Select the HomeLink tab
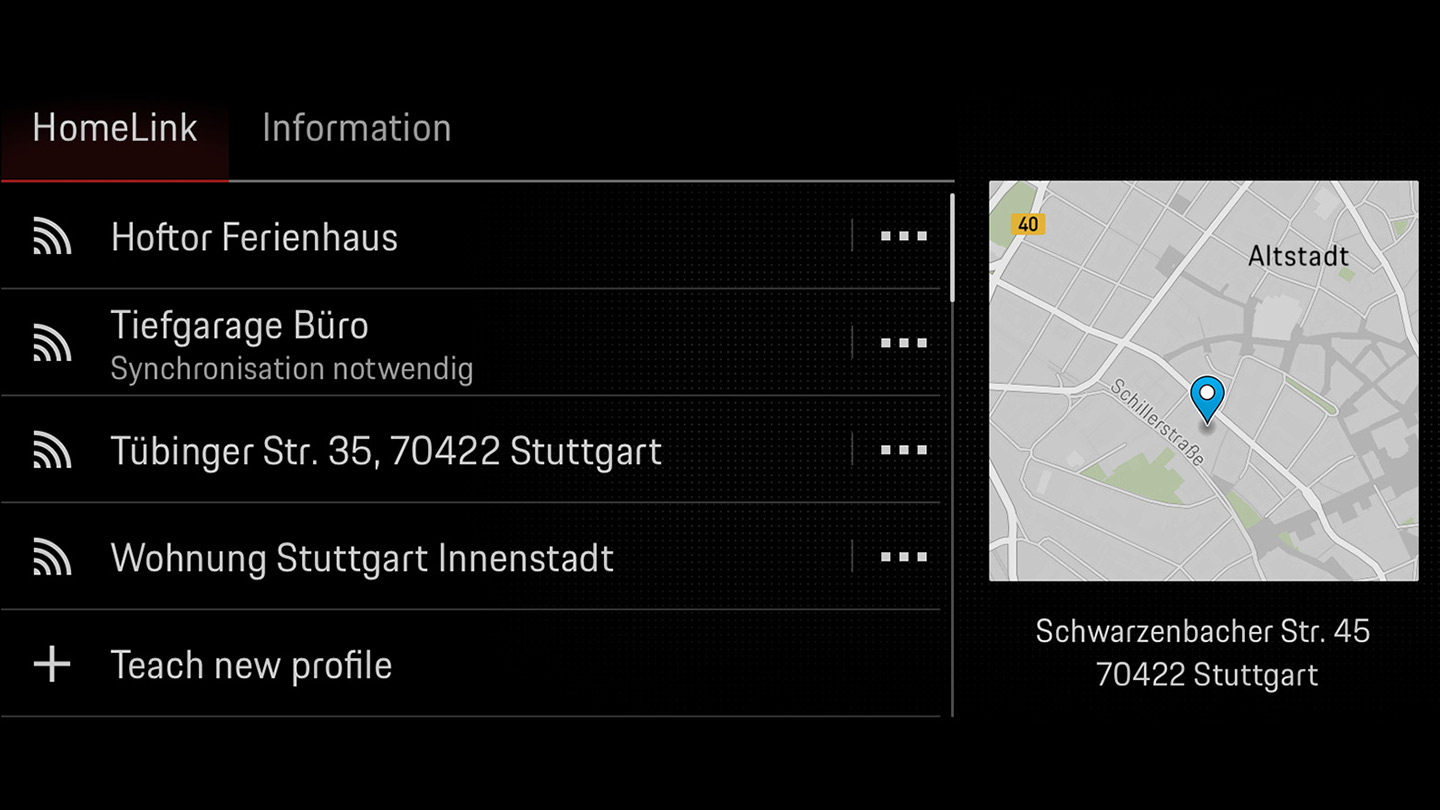The image size is (1440, 810). [x=115, y=129]
